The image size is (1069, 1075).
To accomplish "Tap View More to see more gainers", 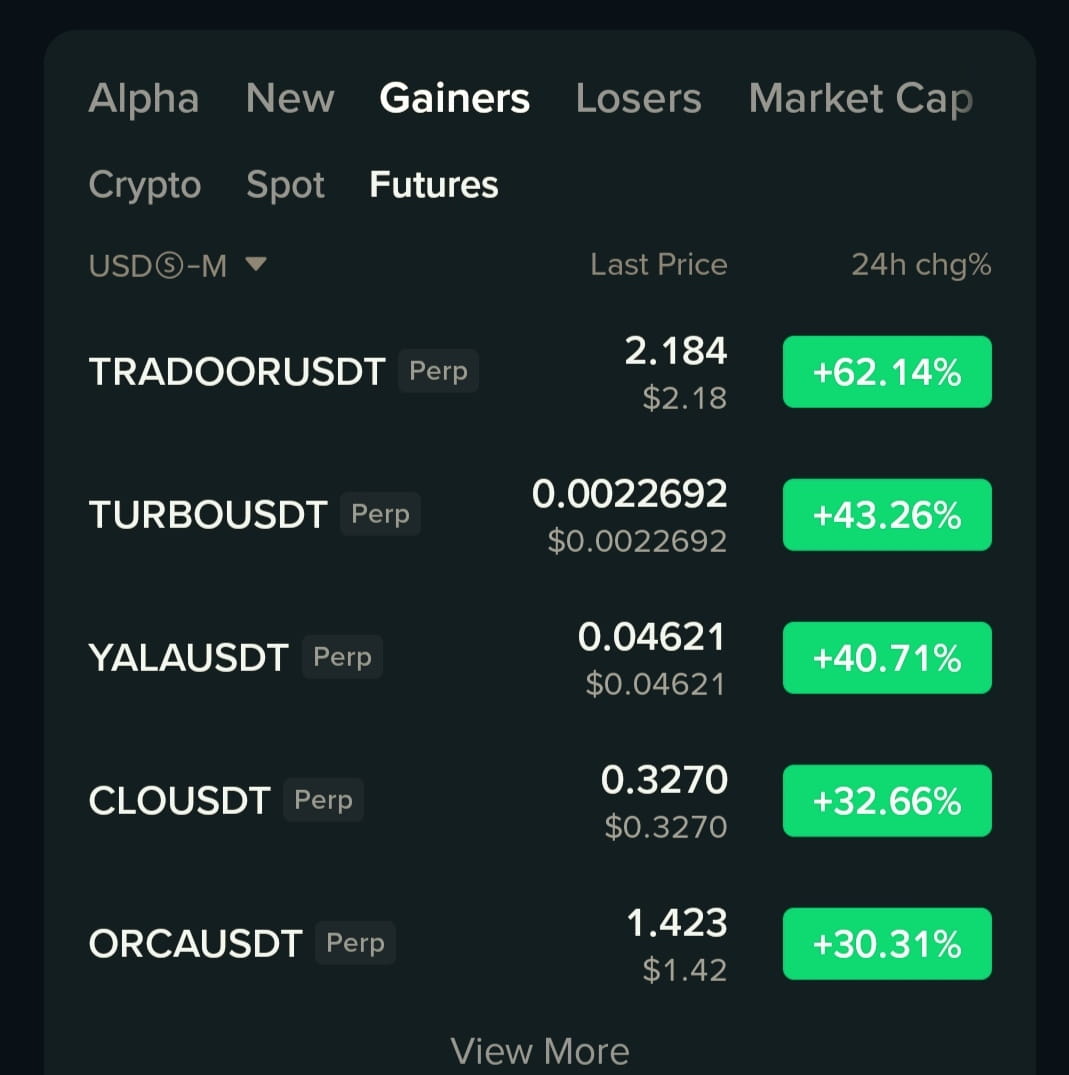I will click(x=540, y=1051).
